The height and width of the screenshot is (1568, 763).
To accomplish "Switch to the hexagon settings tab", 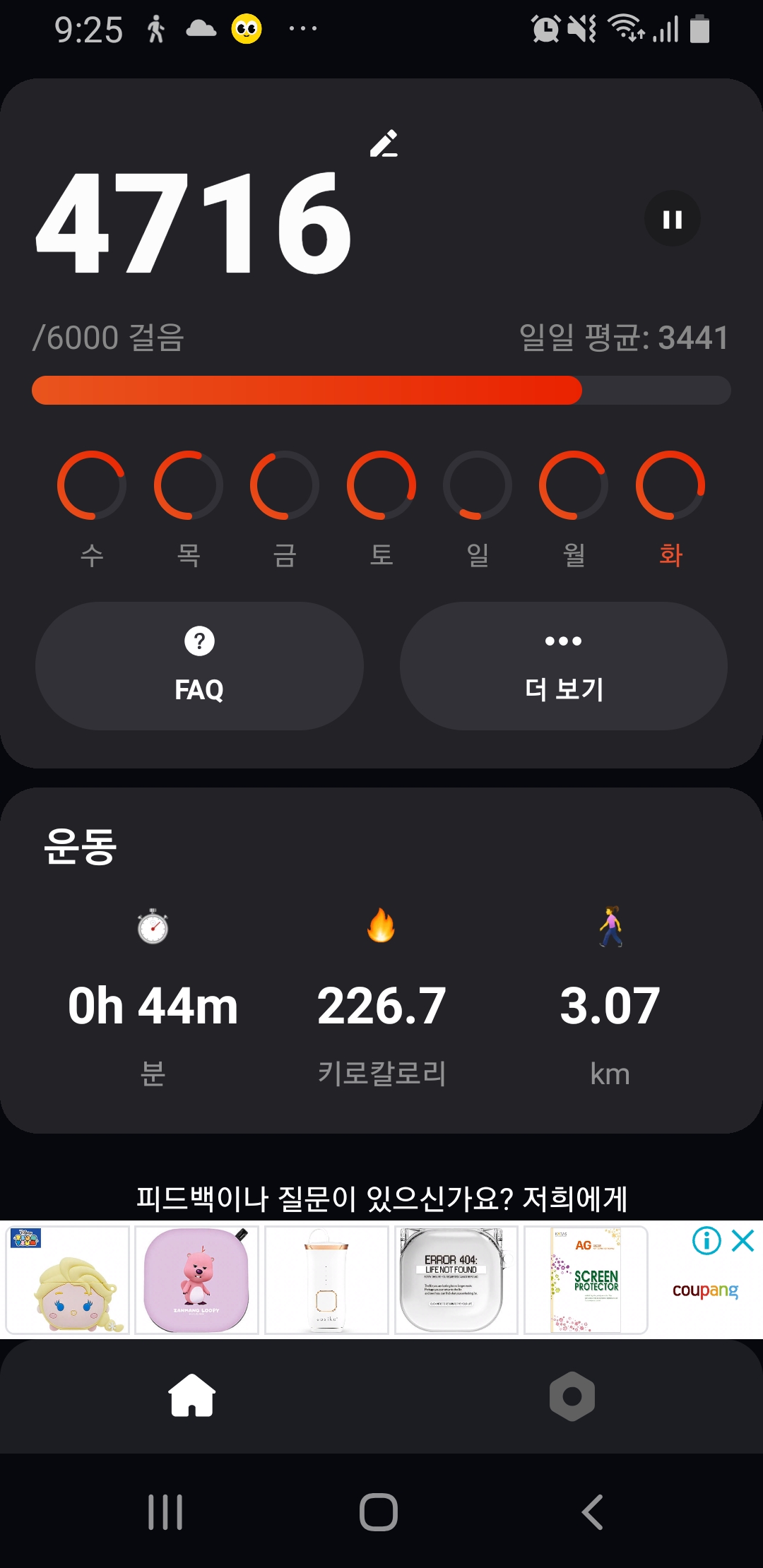I will [x=572, y=1396].
